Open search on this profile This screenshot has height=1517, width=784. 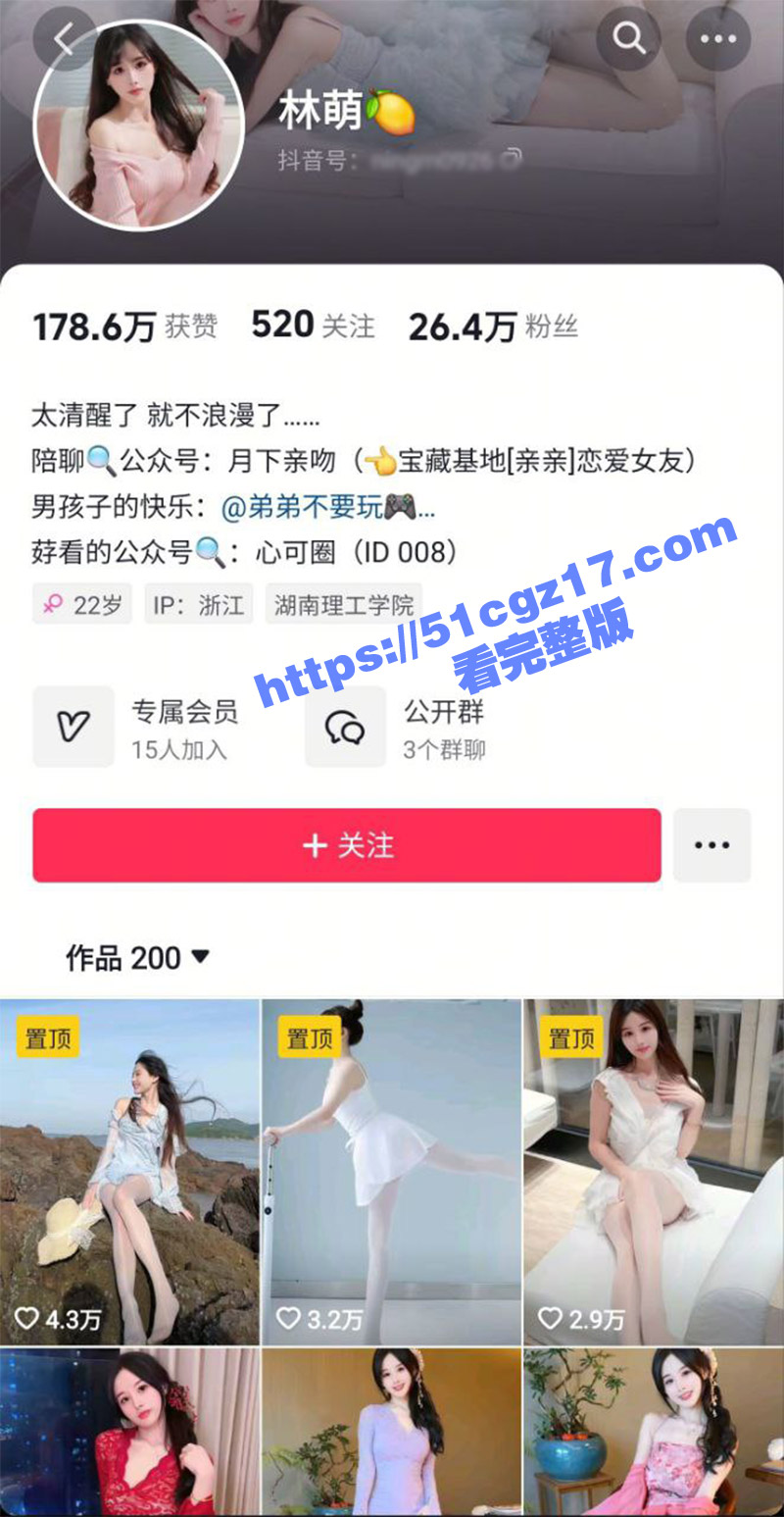628,39
